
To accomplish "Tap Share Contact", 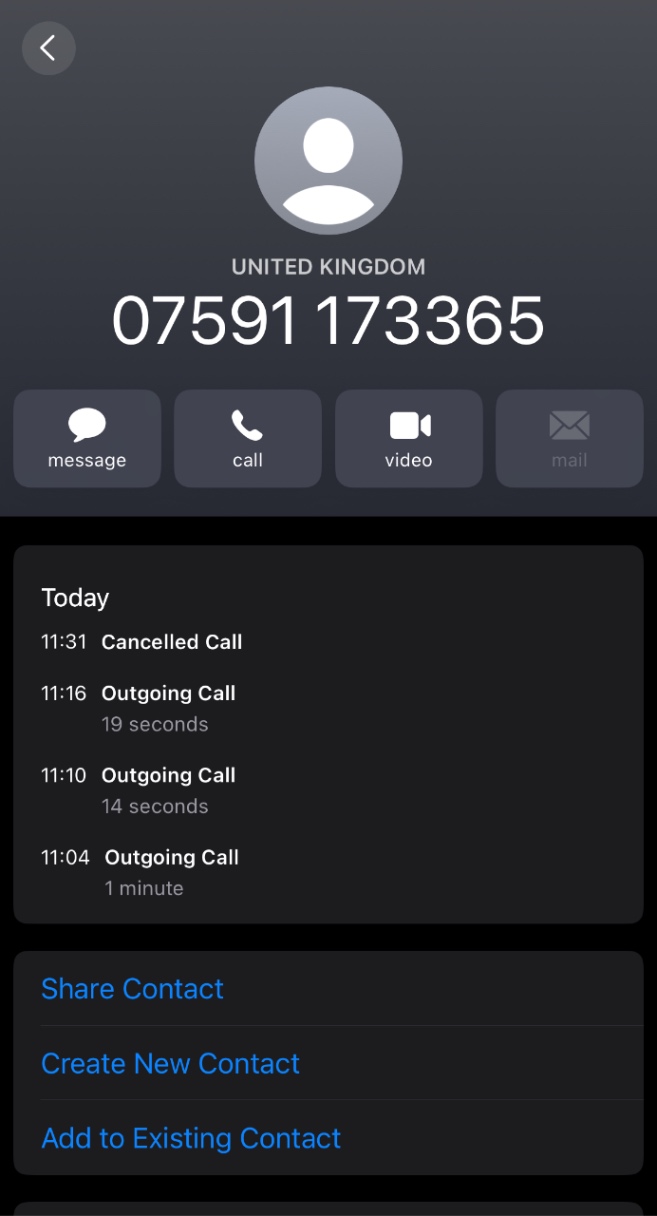I will tap(328, 988).
